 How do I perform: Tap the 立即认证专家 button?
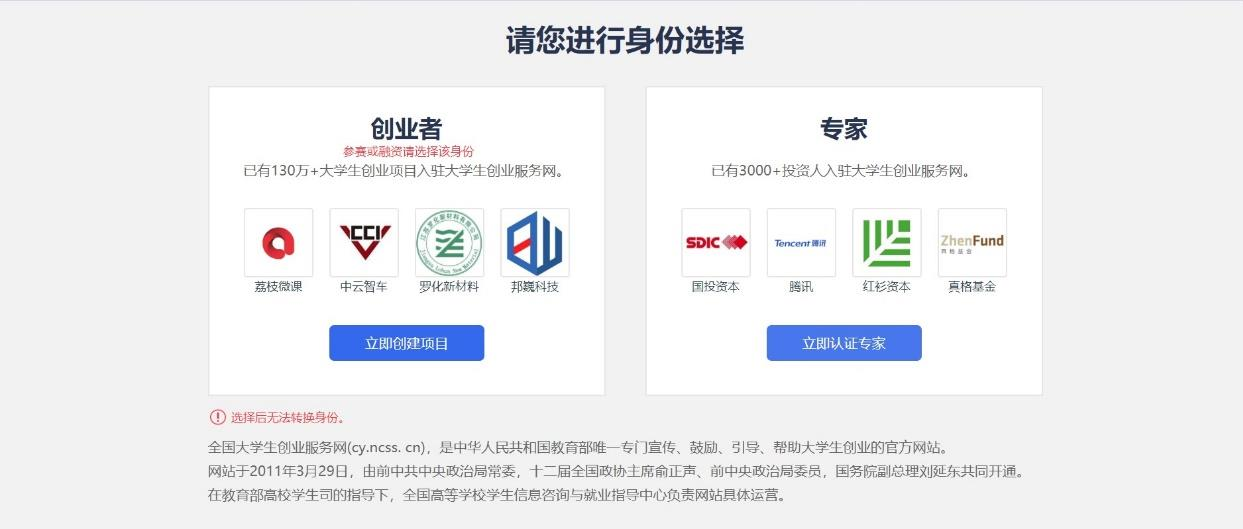tap(843, 343)
